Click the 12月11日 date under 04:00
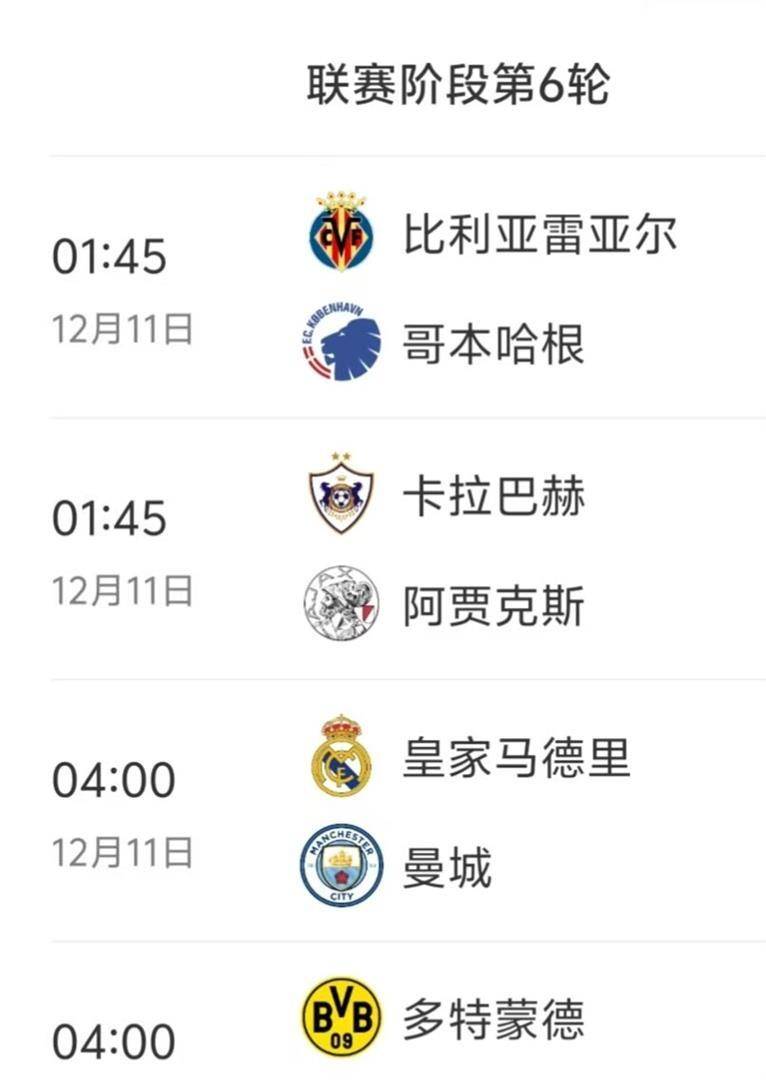This screenshot has width=766, height=1080. click(120, 848)
